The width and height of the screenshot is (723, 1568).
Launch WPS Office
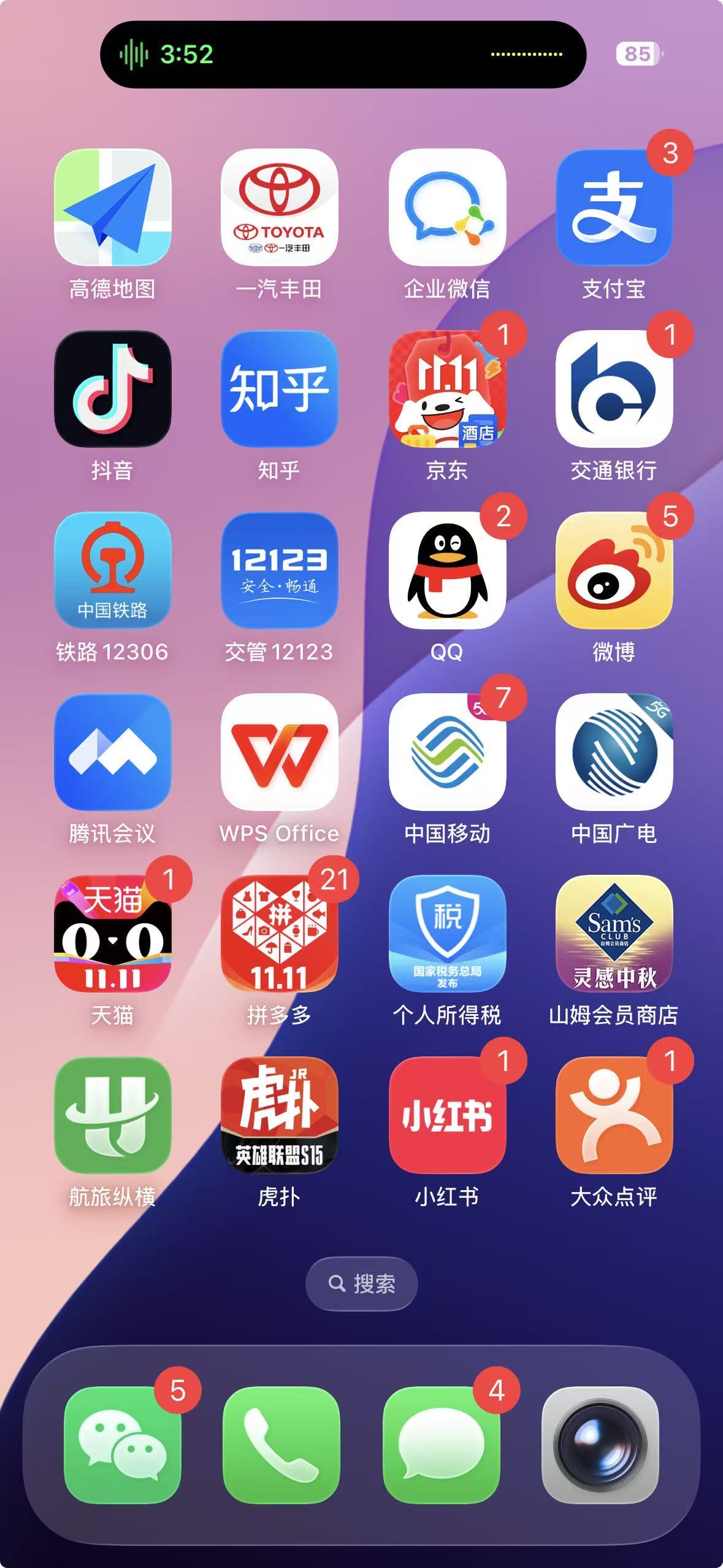tap(279, 752)
